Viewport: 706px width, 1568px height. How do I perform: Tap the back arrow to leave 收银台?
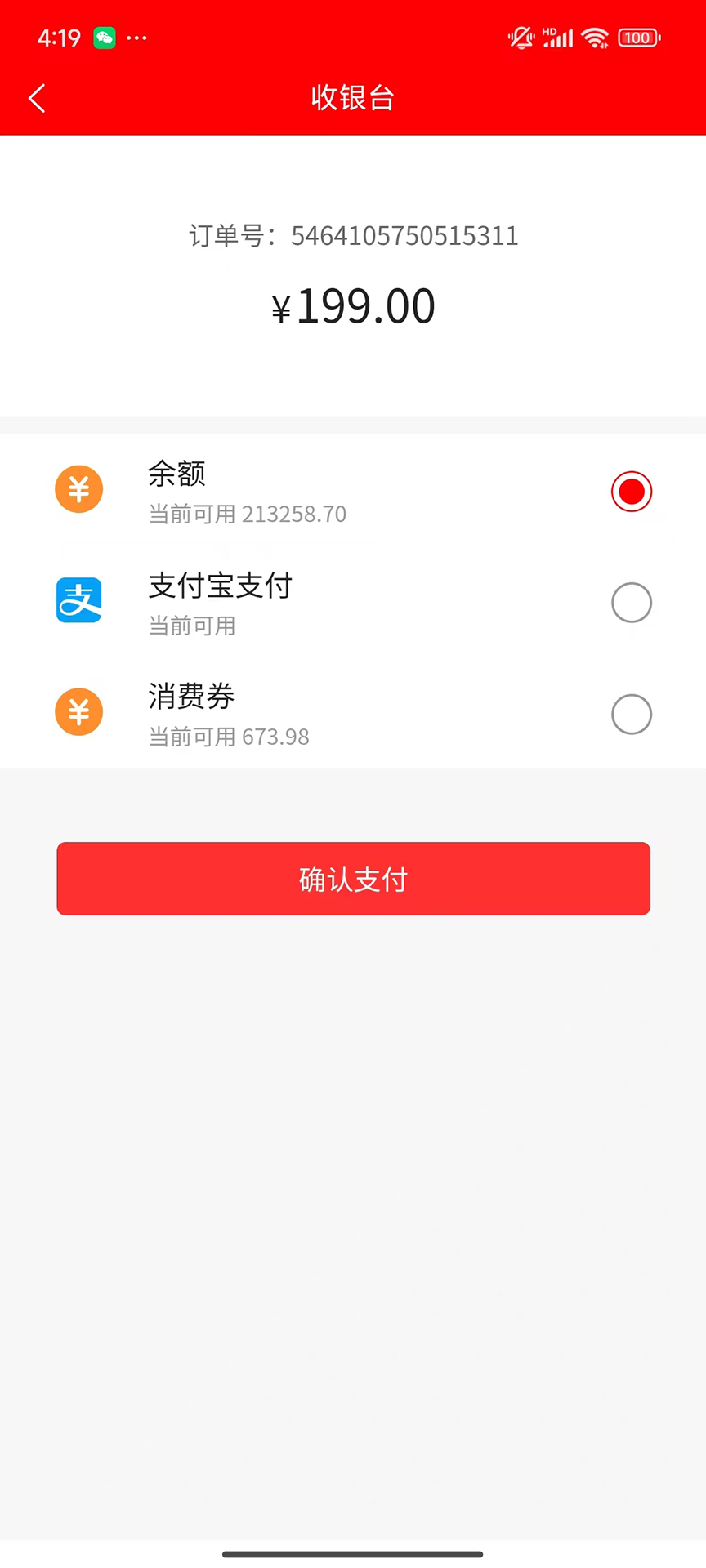coord(36,97)
